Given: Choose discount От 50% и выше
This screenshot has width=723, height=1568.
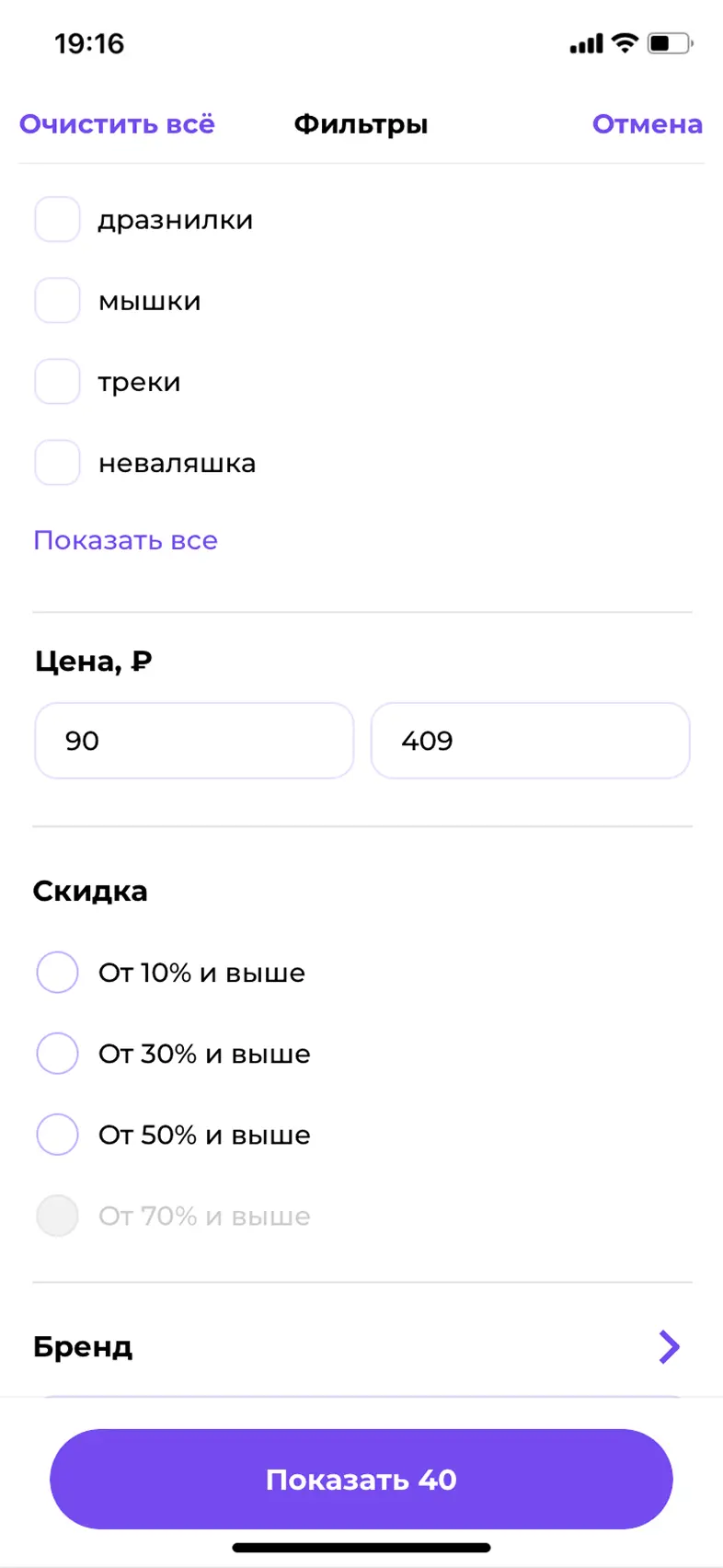Looking at the screenshot, I should tap(57, 1135).
